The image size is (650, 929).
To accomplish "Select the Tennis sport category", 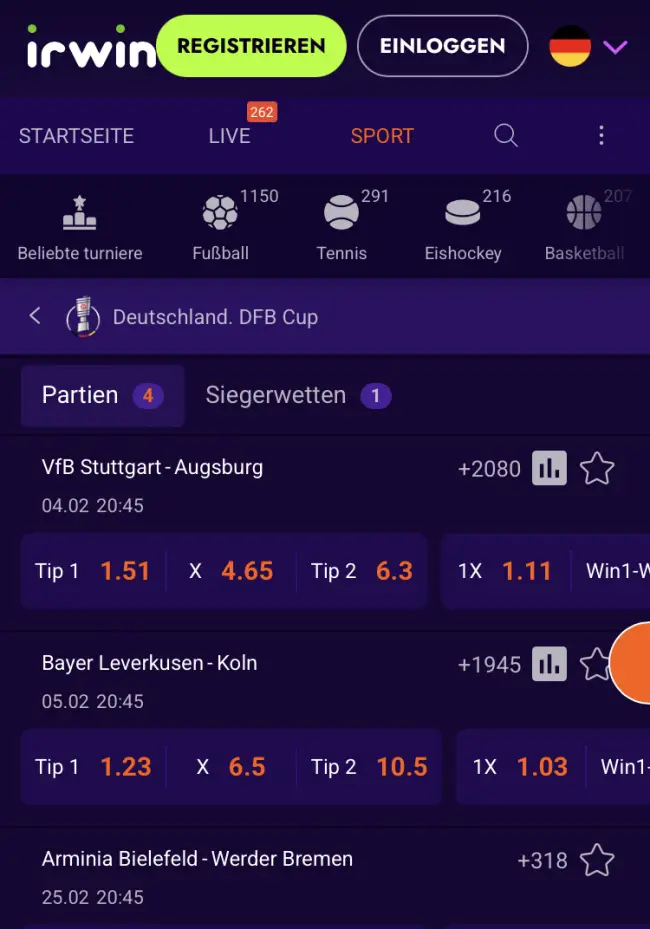I will click(341, 227).
